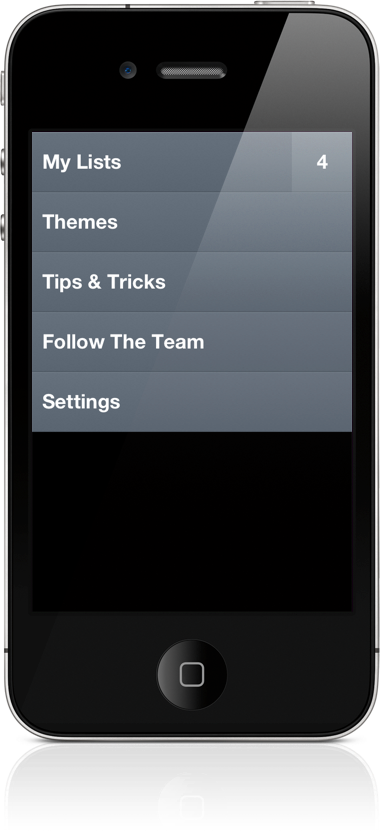Open the Themes row

click(192, 222)
